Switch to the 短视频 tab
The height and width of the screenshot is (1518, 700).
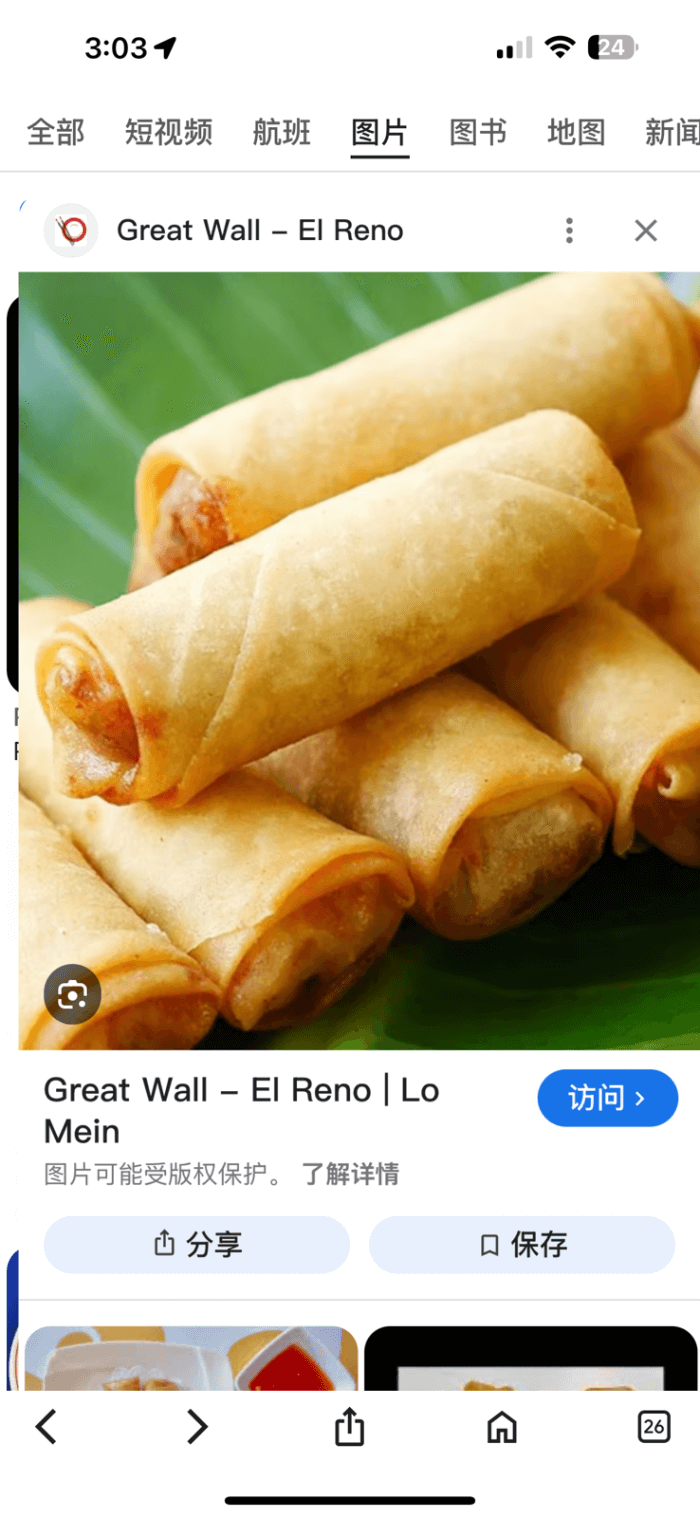(x=168, y=132)
